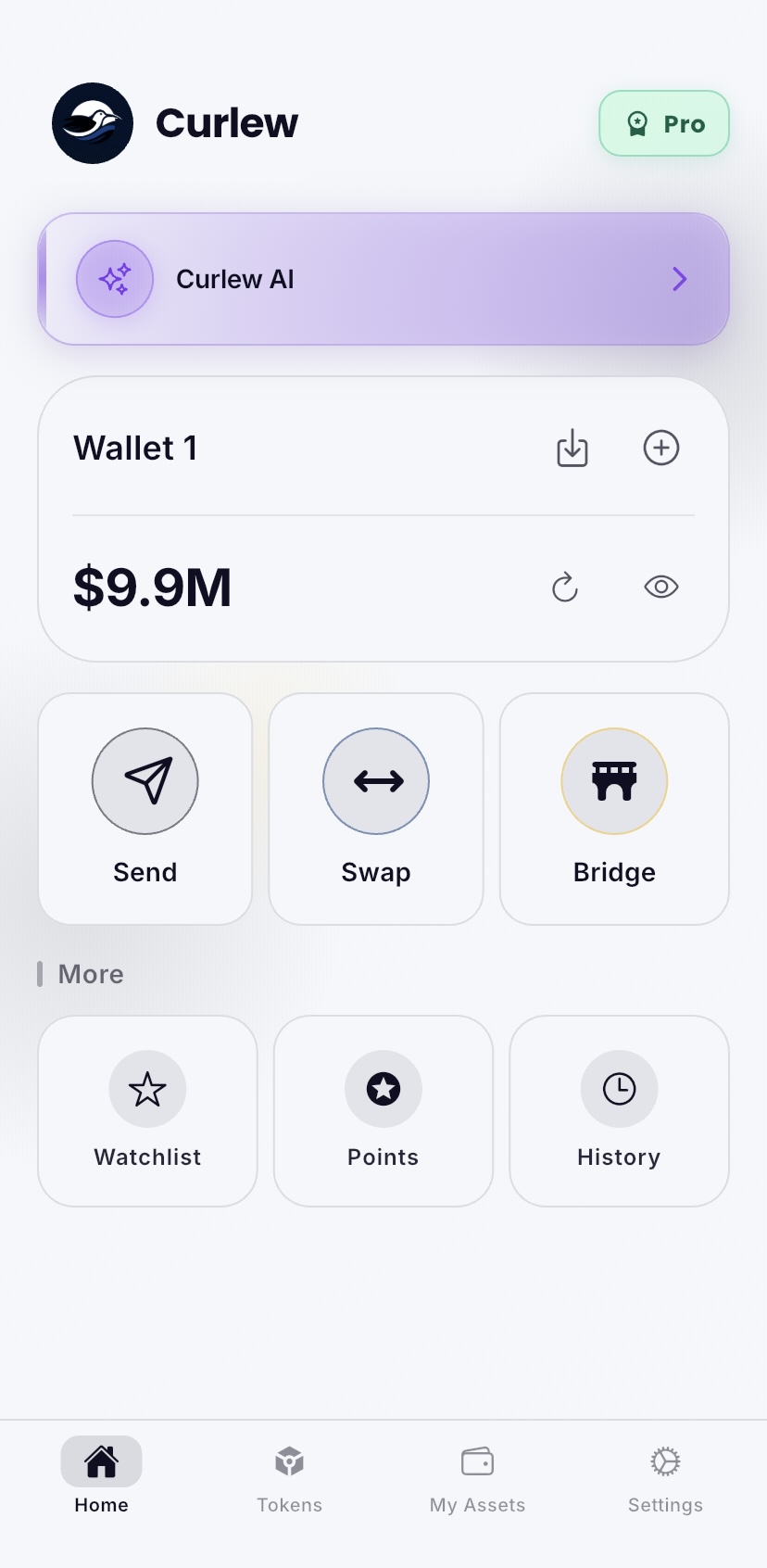Open the Bridge feature icon
Viewport: 767px width, 1568px height.
613,780
